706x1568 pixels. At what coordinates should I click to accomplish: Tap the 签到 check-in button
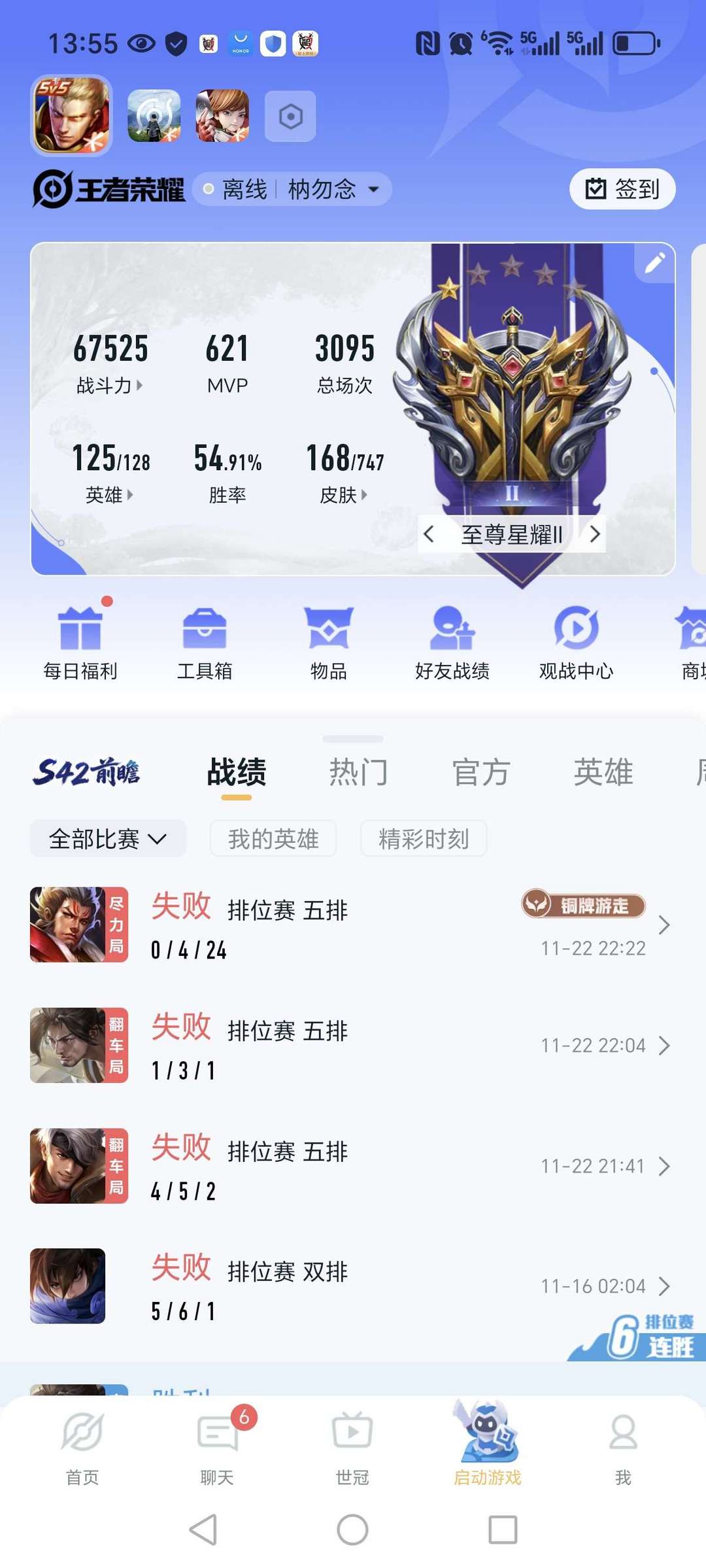point(622,189)
